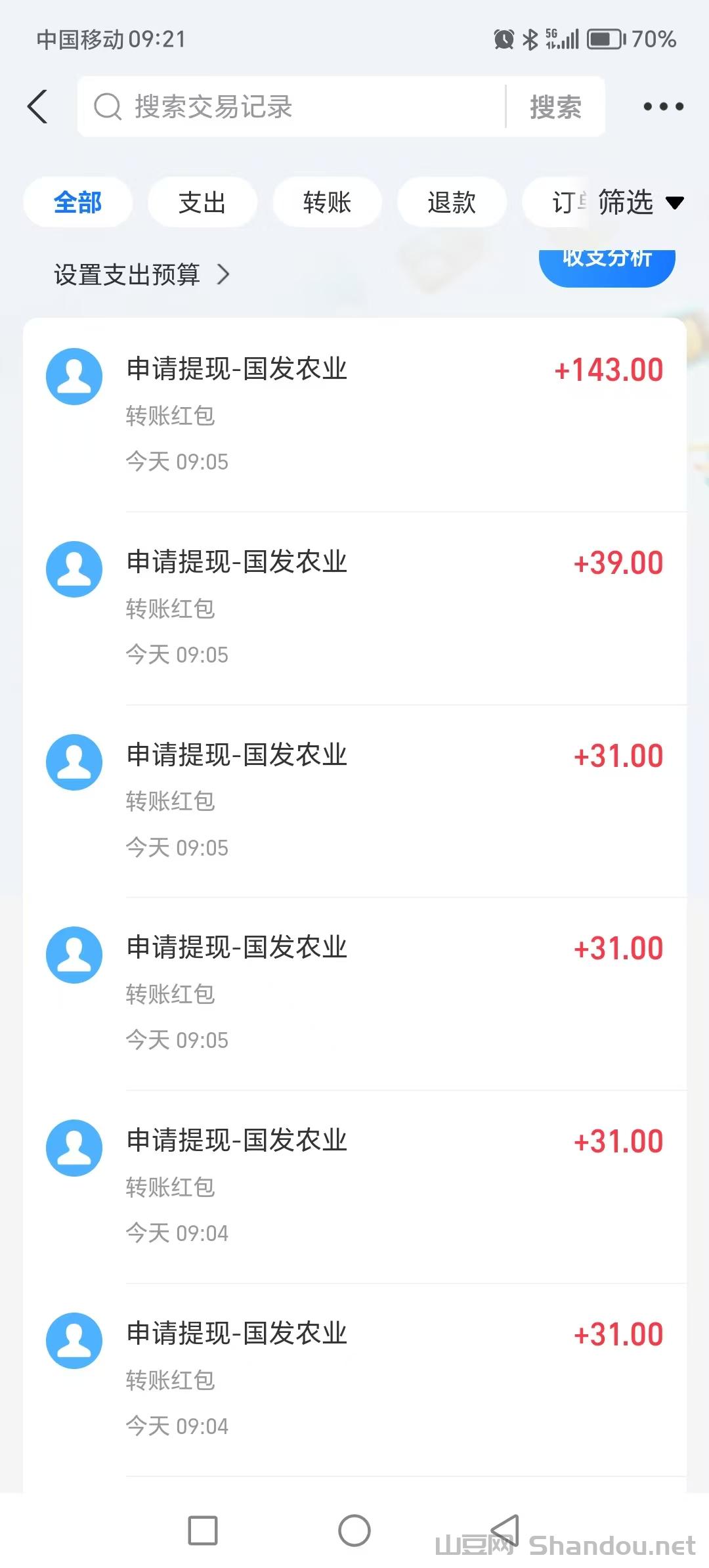Switch to the 支出 chip

[x=202, y=202]
